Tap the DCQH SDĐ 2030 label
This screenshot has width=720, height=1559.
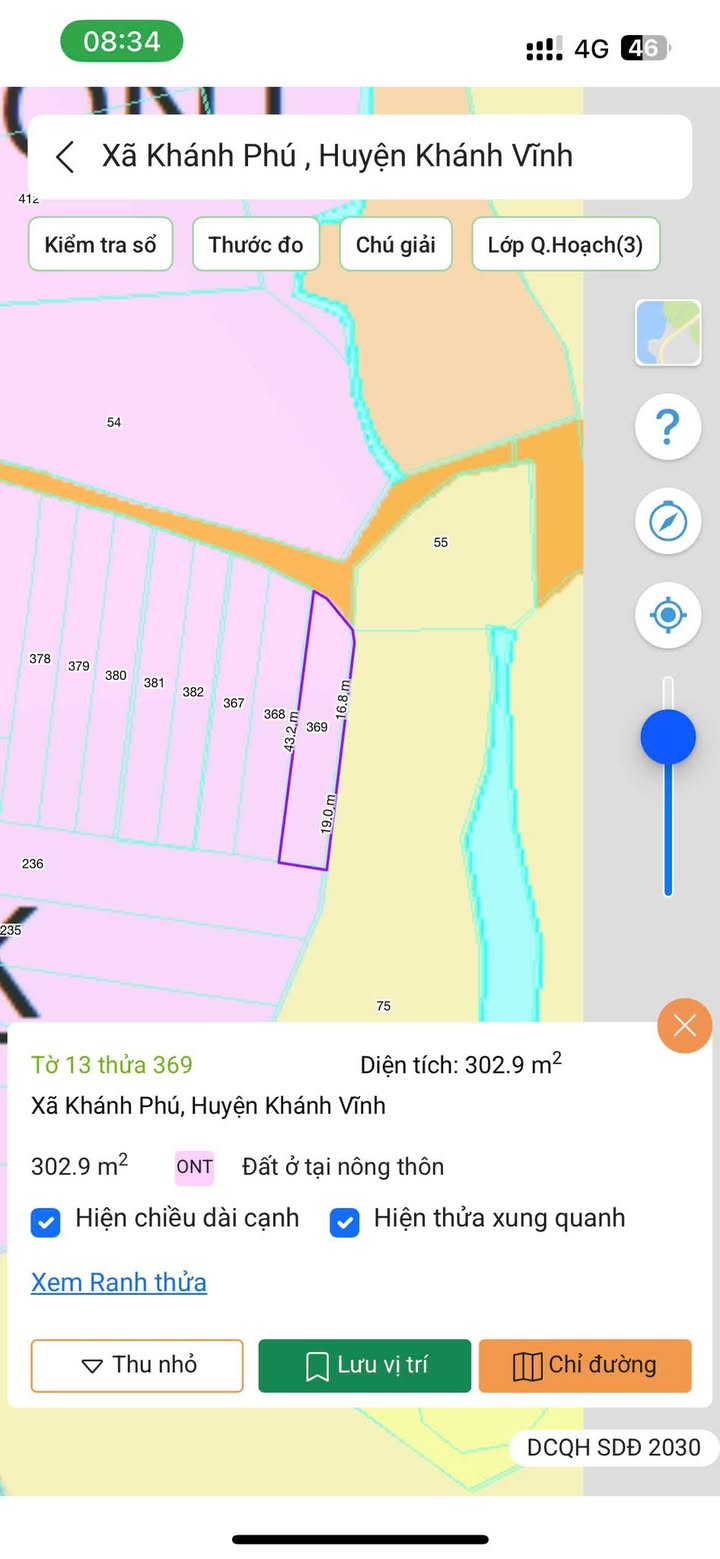tap(613, 1447)
